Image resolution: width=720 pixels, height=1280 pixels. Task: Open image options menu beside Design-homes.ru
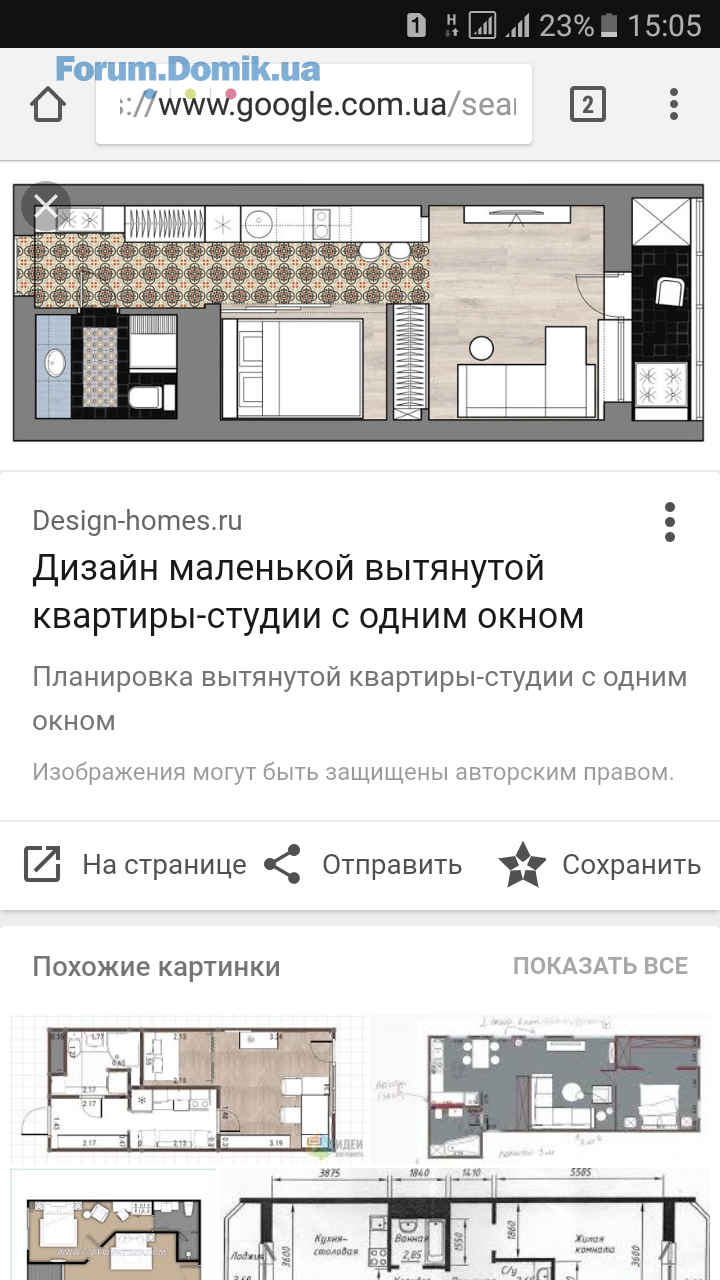(669, 522)
